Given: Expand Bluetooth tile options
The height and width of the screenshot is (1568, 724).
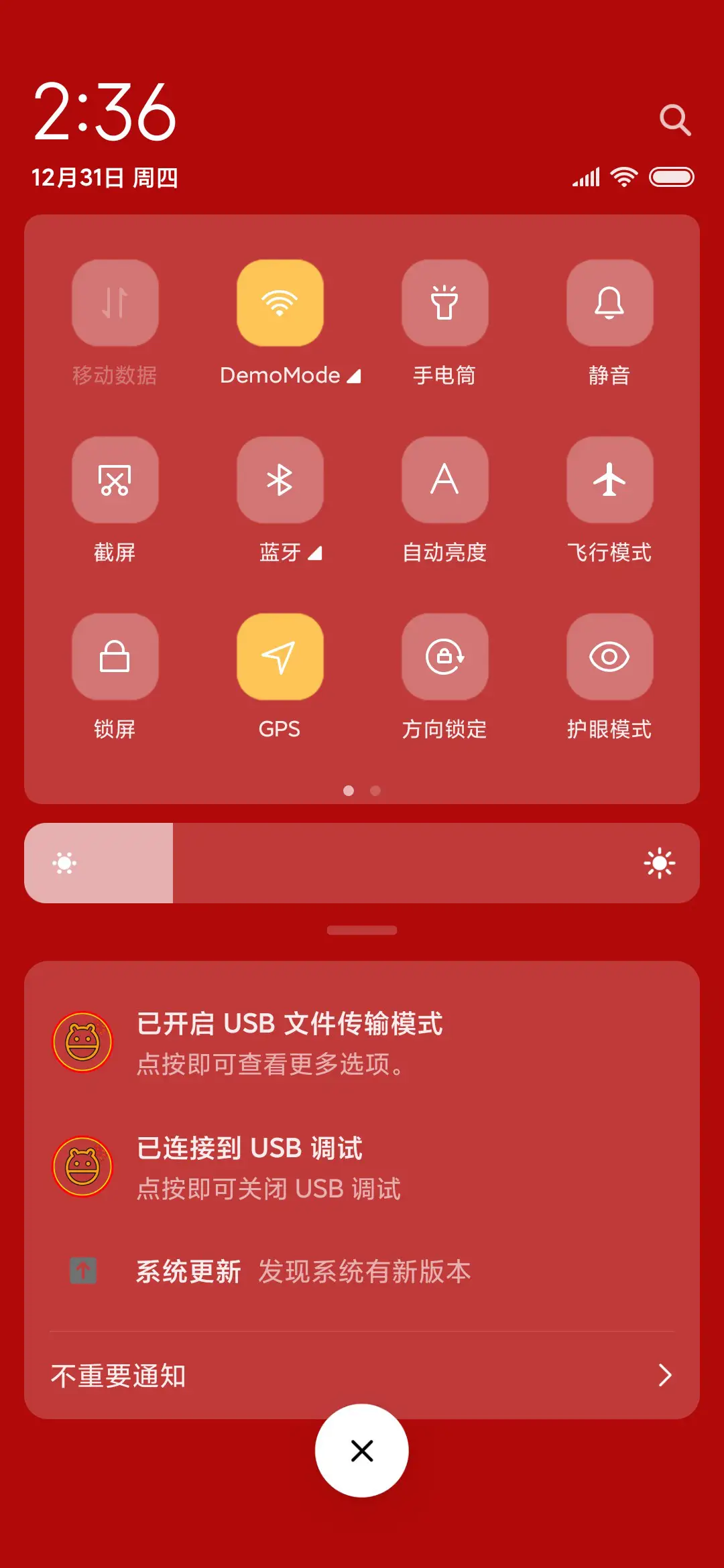Looking at the screenshot, I should point(314,553).
